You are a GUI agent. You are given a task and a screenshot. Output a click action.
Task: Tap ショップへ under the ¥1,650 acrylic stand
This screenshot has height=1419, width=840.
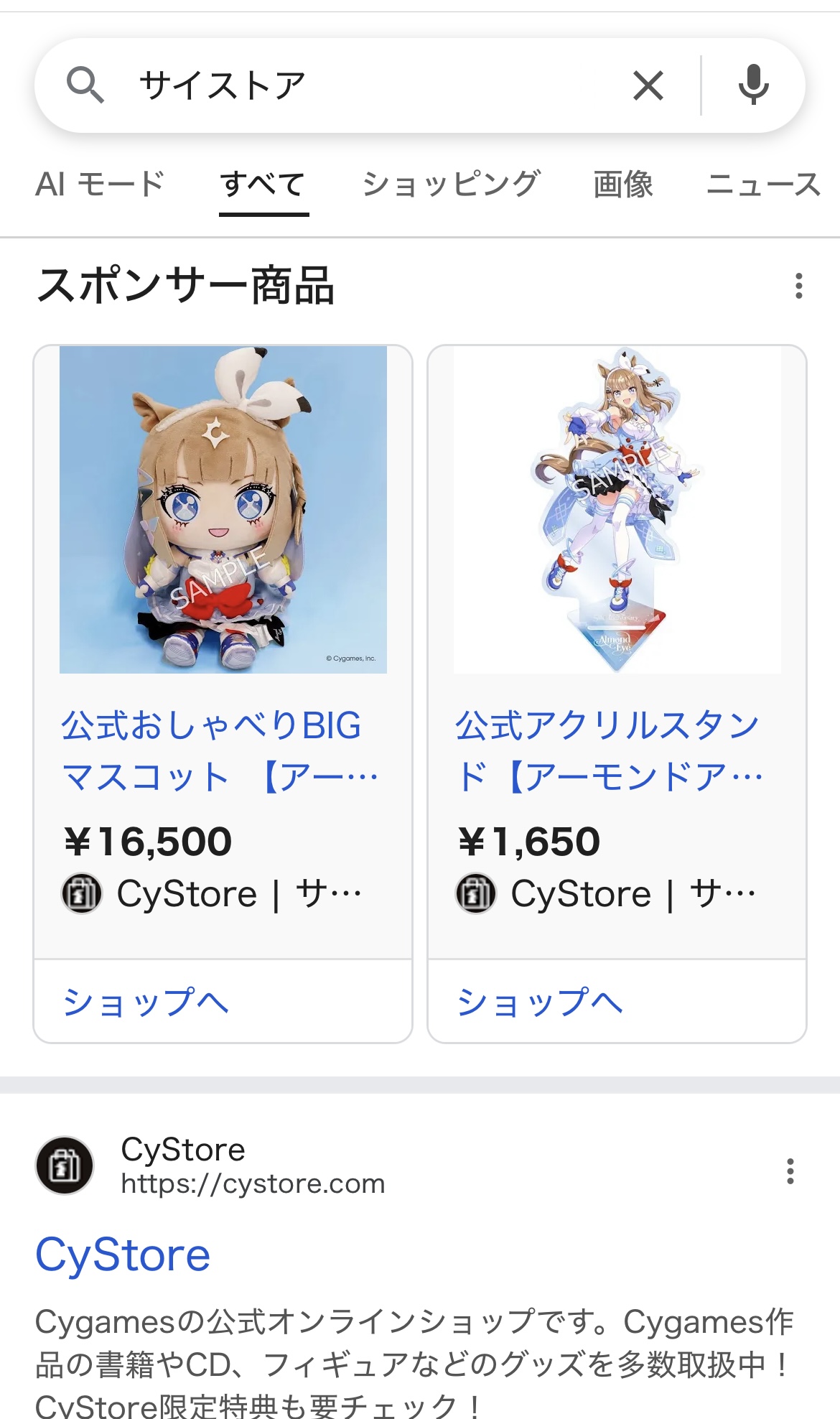pos(540,1002)
